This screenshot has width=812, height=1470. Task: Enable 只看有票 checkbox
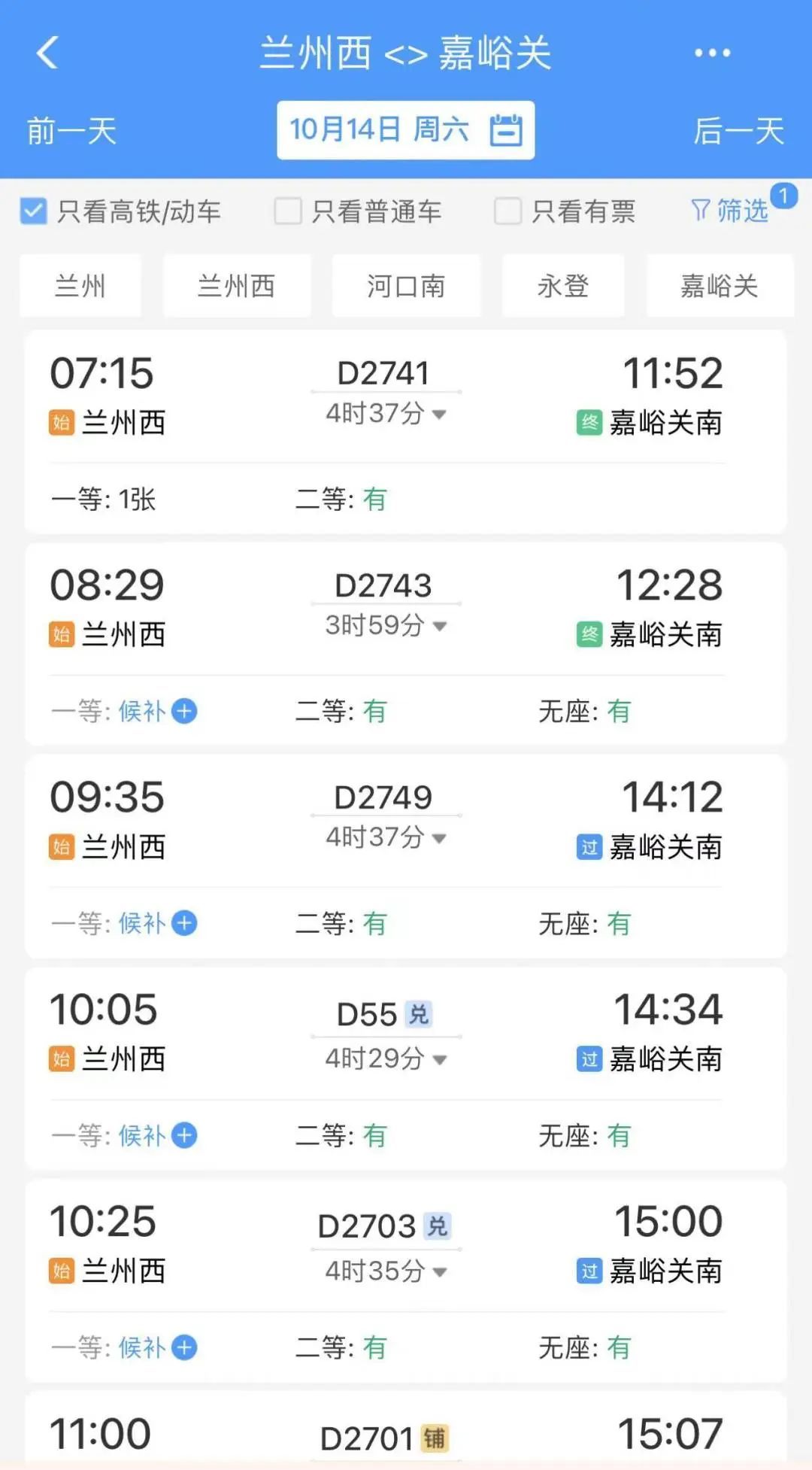(x=507, y=211)
